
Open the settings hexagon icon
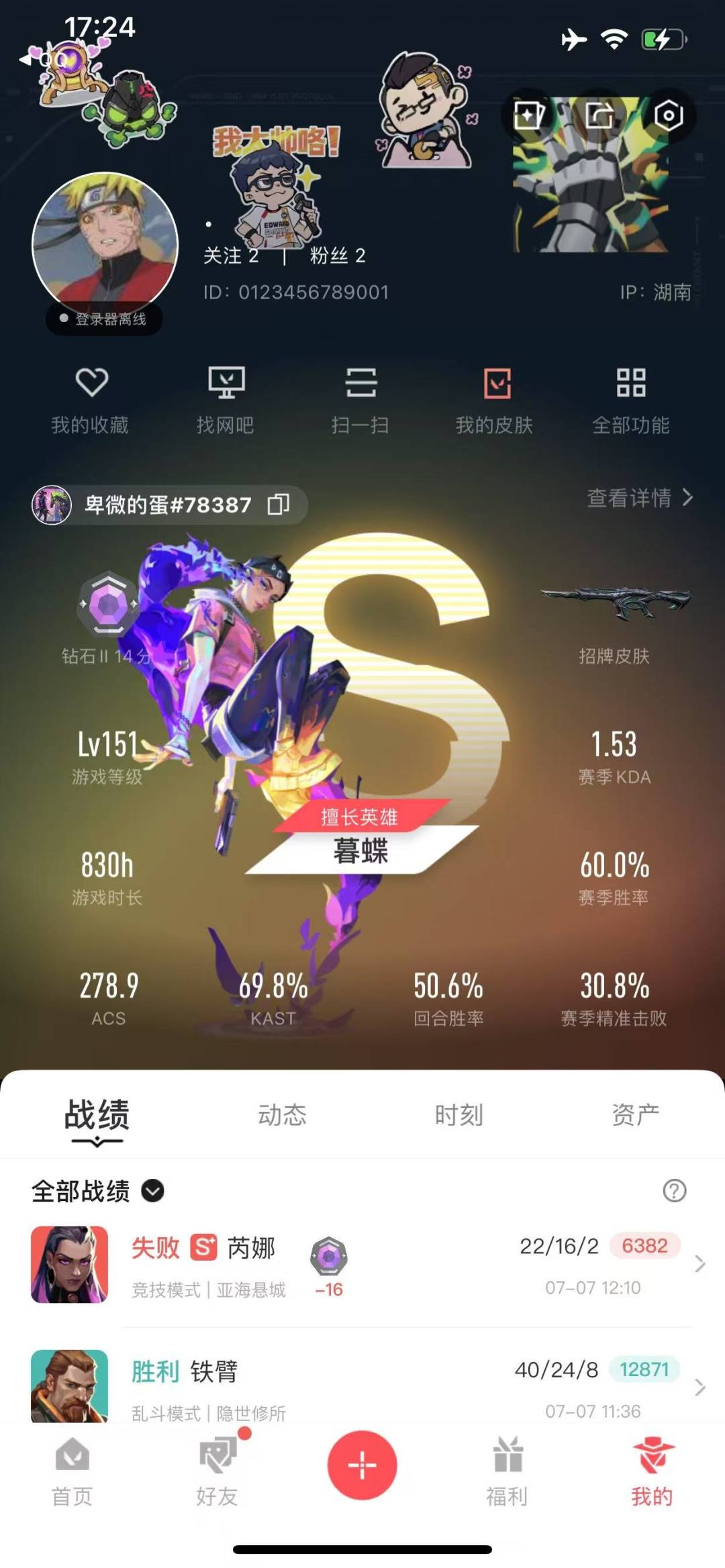point(669,115)
